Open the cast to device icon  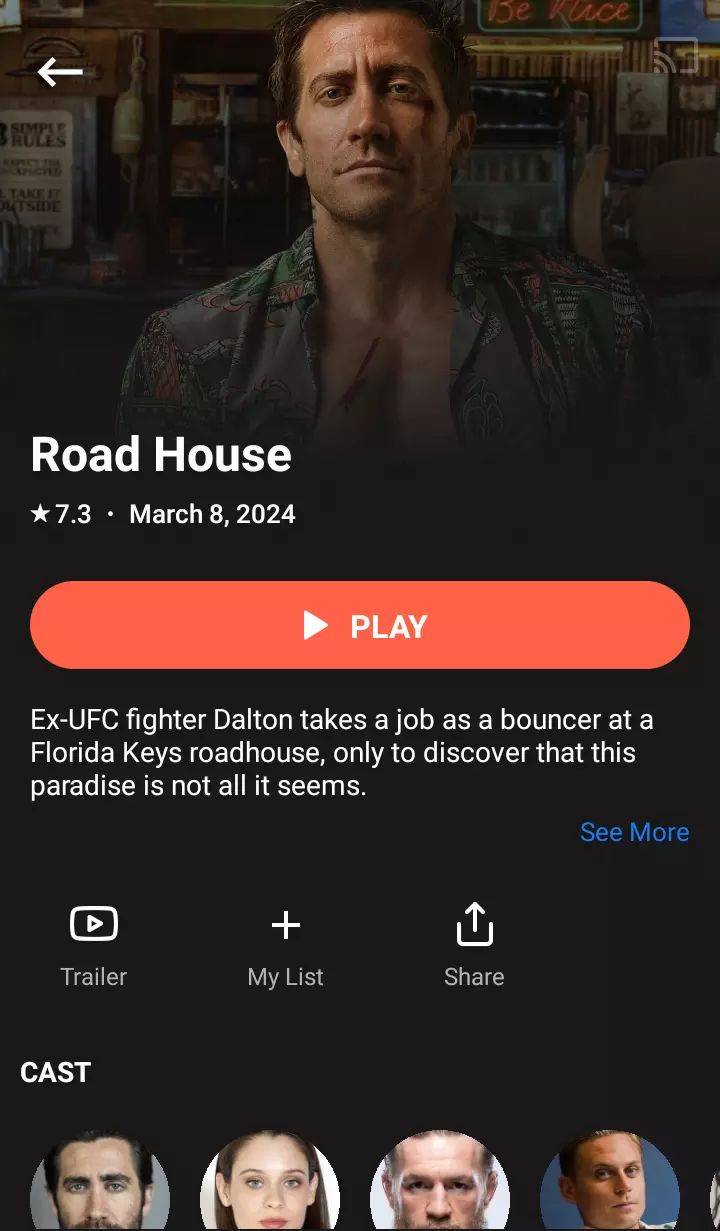coord(675,57)
